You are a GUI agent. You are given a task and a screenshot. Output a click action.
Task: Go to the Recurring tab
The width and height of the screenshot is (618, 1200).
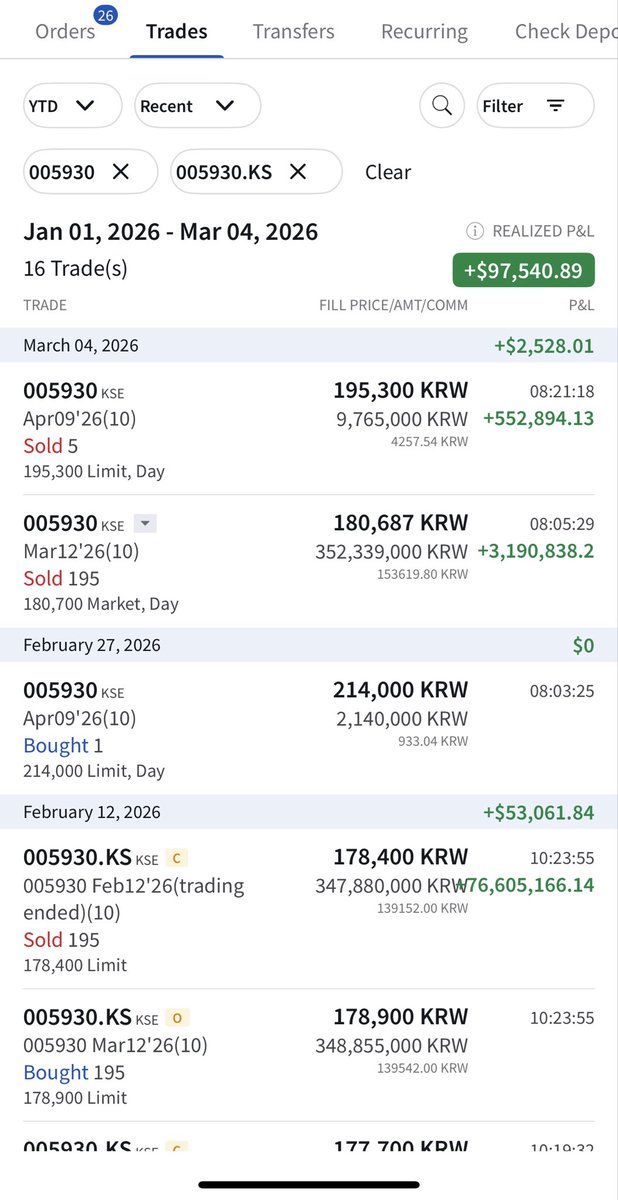(x=424, y=31)
